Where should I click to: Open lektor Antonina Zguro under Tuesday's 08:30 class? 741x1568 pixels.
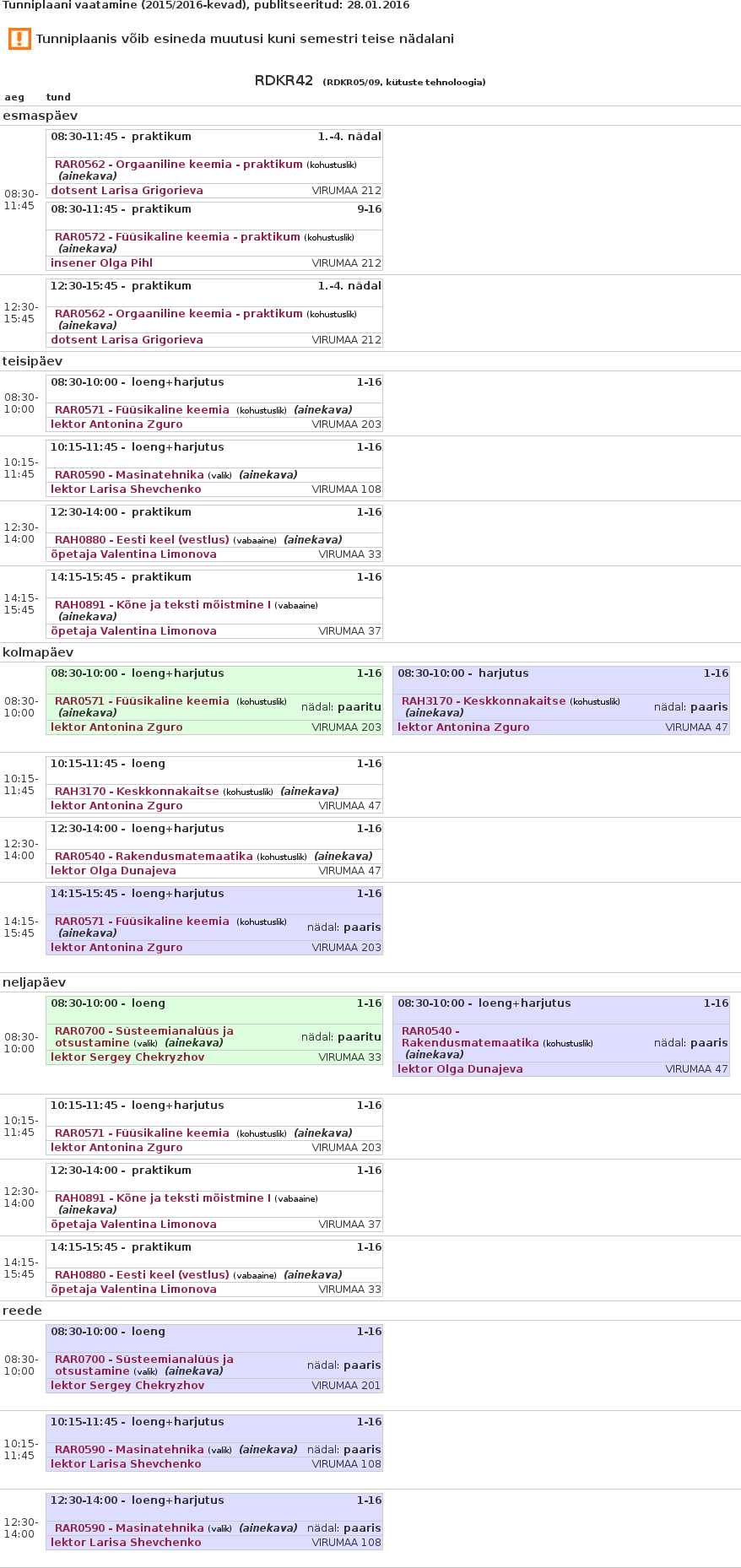116,424
